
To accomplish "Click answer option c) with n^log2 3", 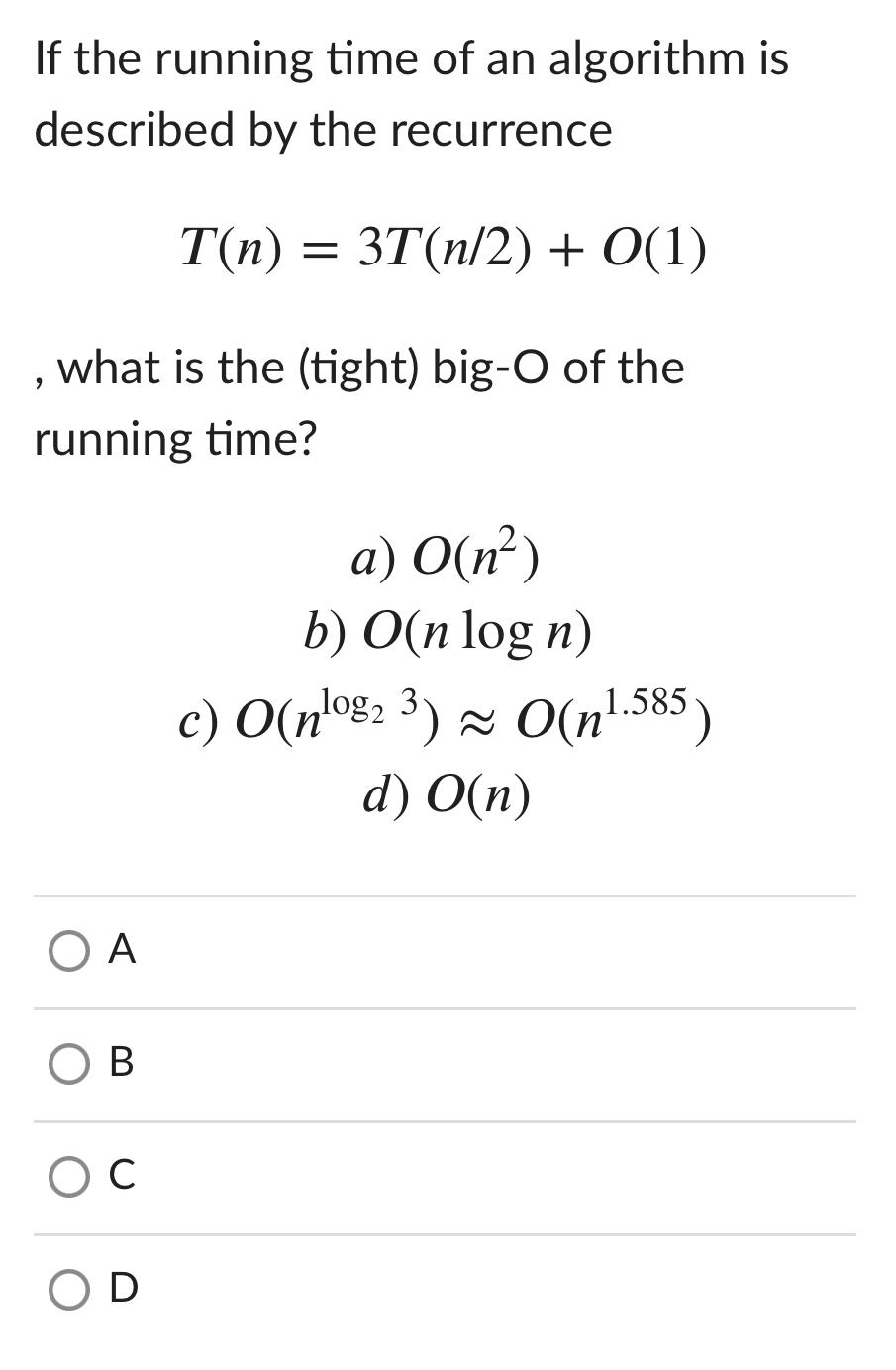I will click(x=446, y=715).
